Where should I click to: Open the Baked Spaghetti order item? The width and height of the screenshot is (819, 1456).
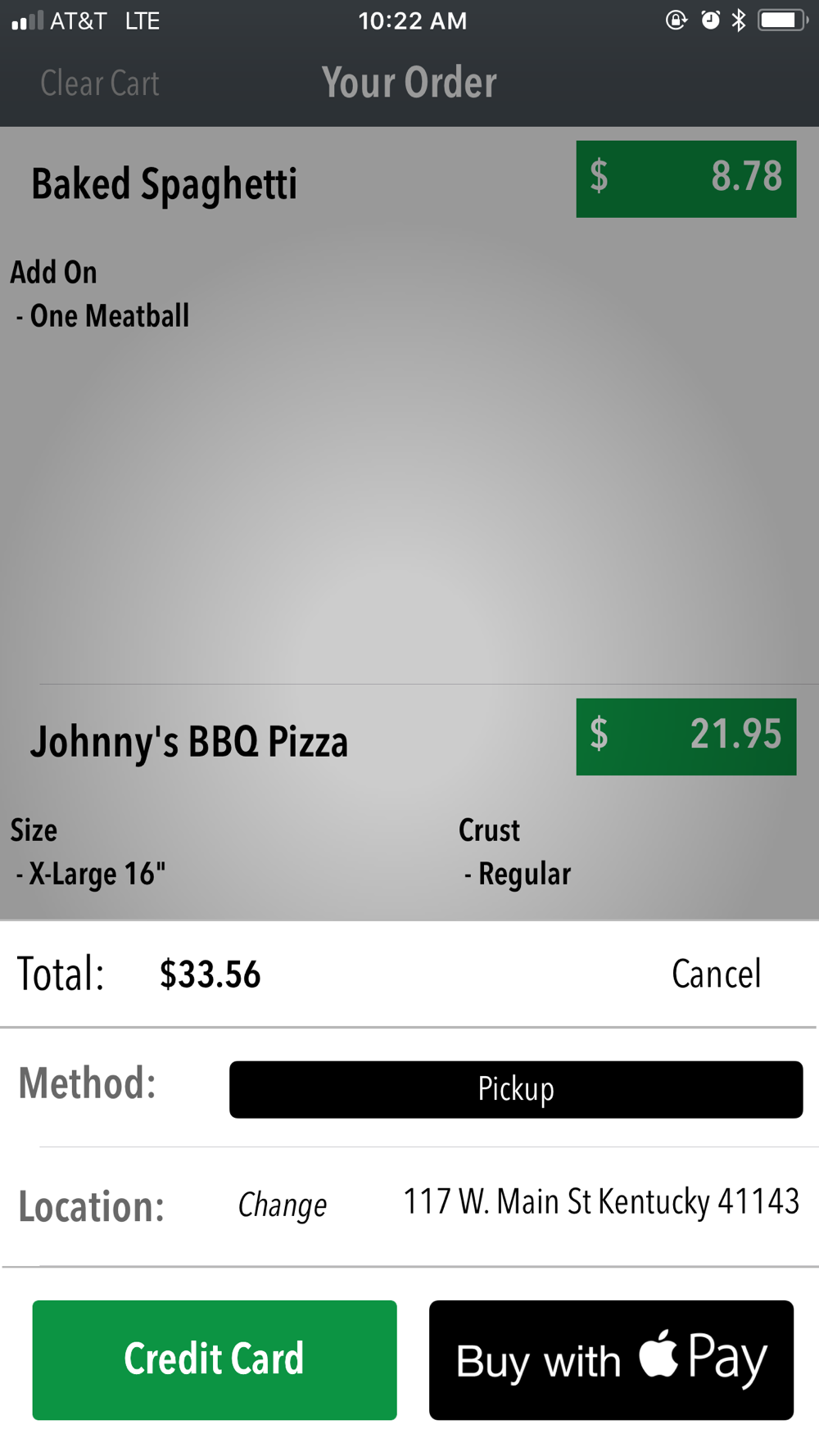(x=164, y=183)
